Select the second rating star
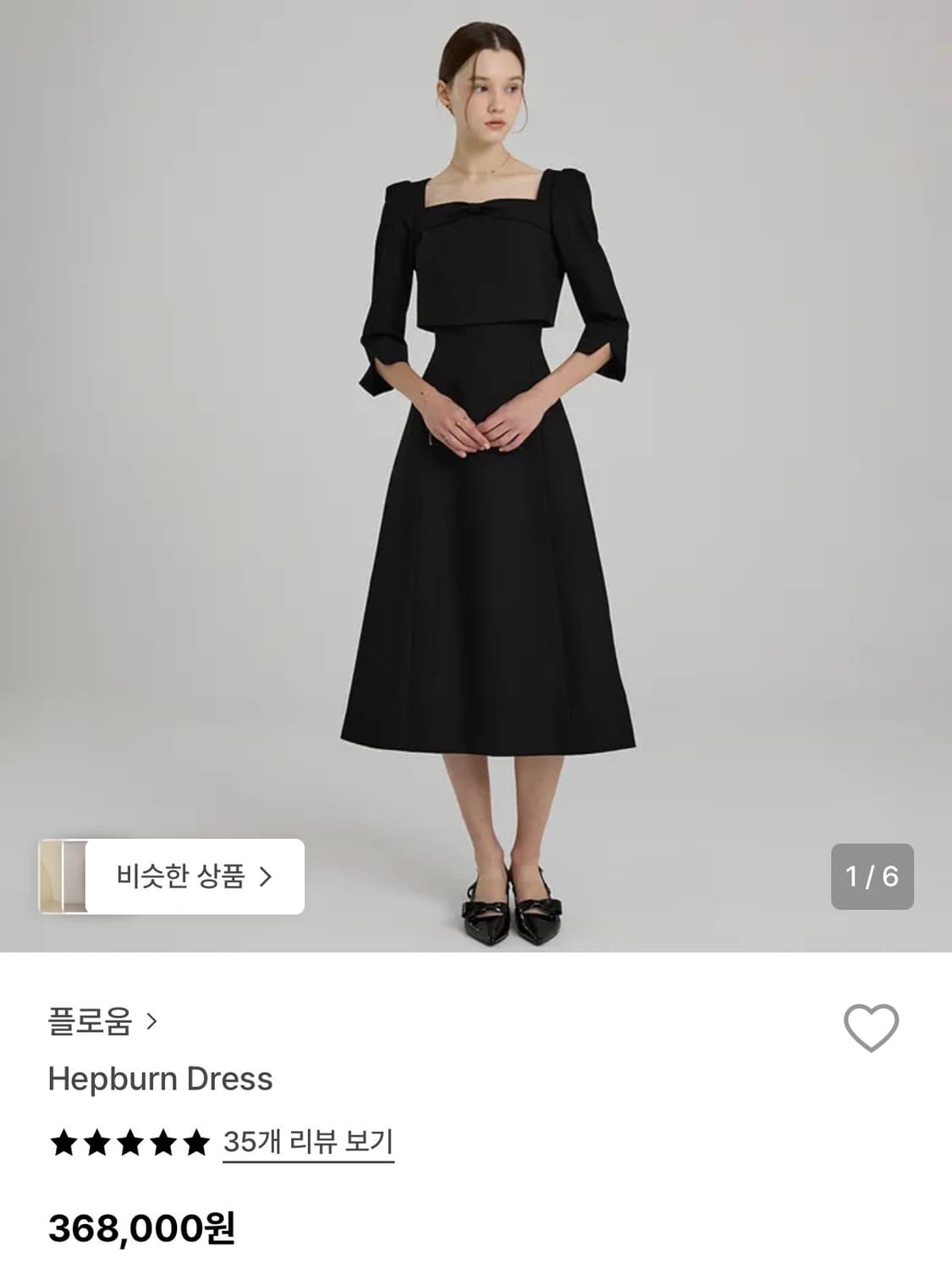952x1263 pixels. (x=95, y=1142)
